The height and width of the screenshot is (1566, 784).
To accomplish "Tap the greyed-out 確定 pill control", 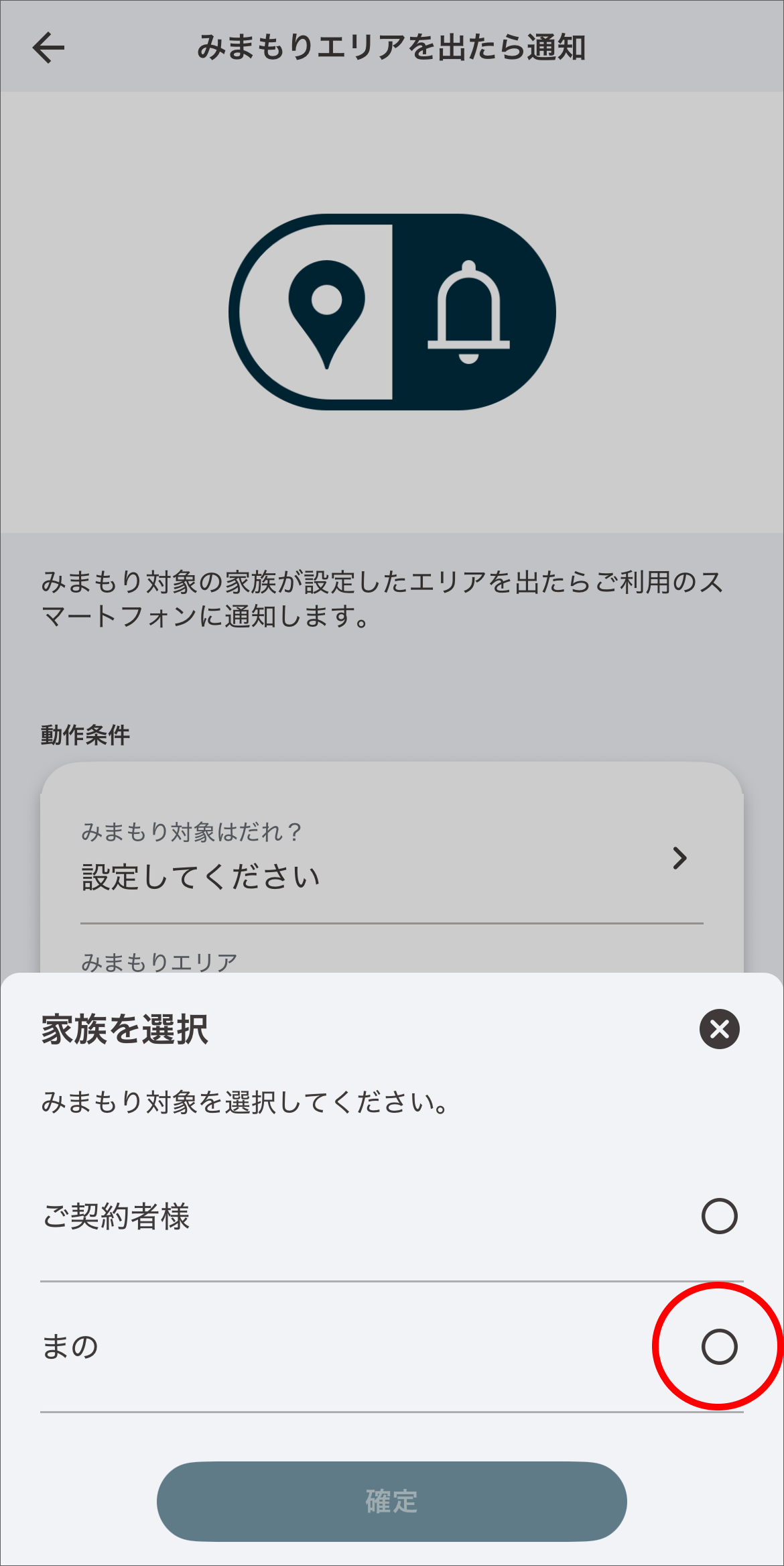I will tap(391, 1502).
